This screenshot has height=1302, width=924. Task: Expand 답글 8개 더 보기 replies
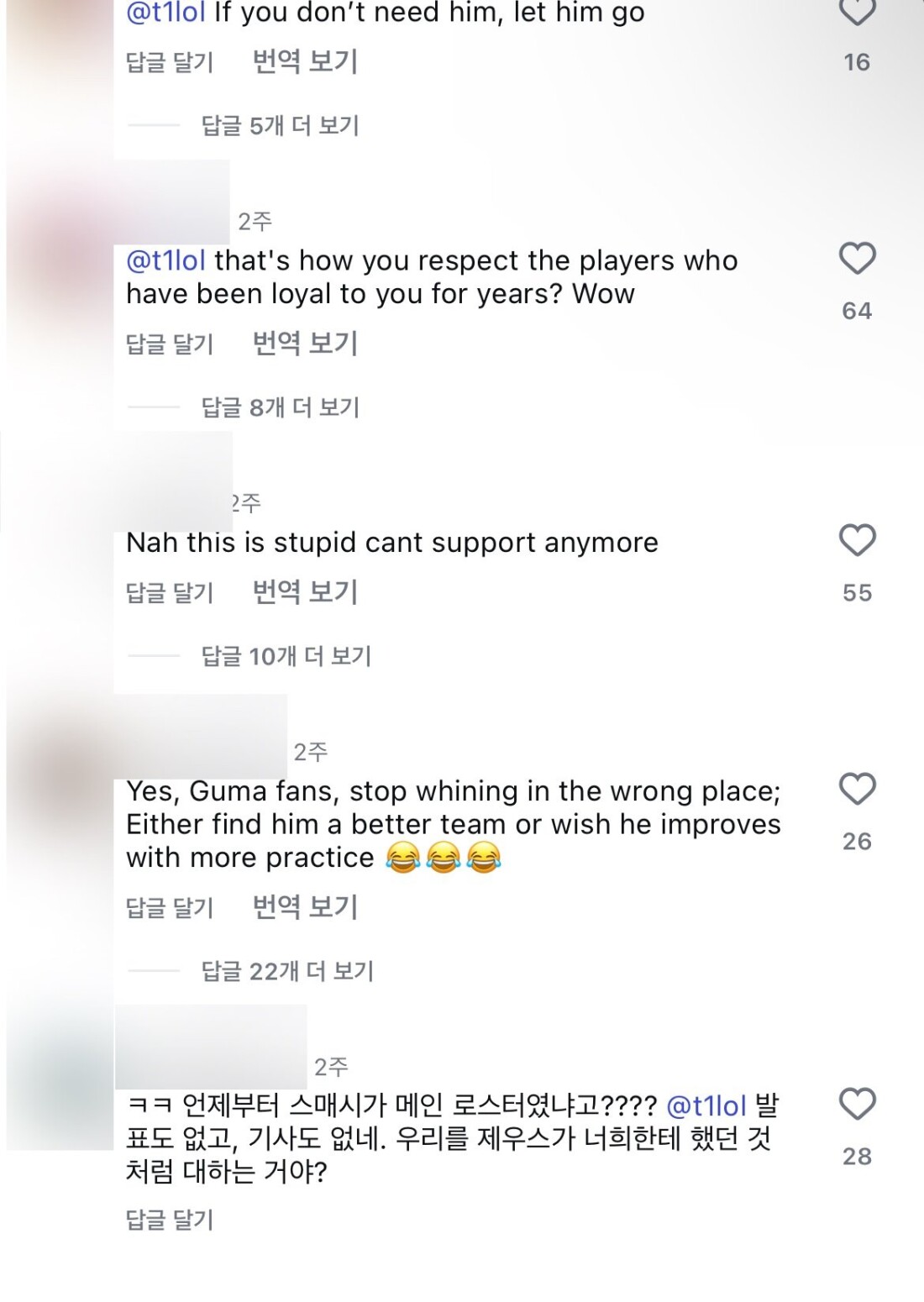coord(280,408)
